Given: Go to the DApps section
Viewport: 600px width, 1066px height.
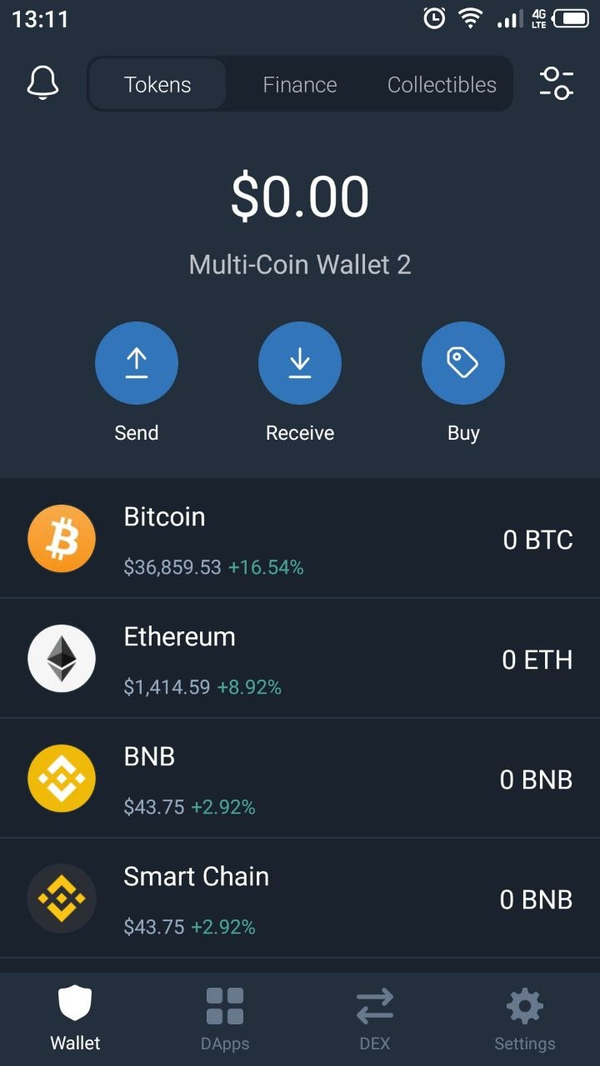Looking at the screenshot, I should (x=225, y=1018).
